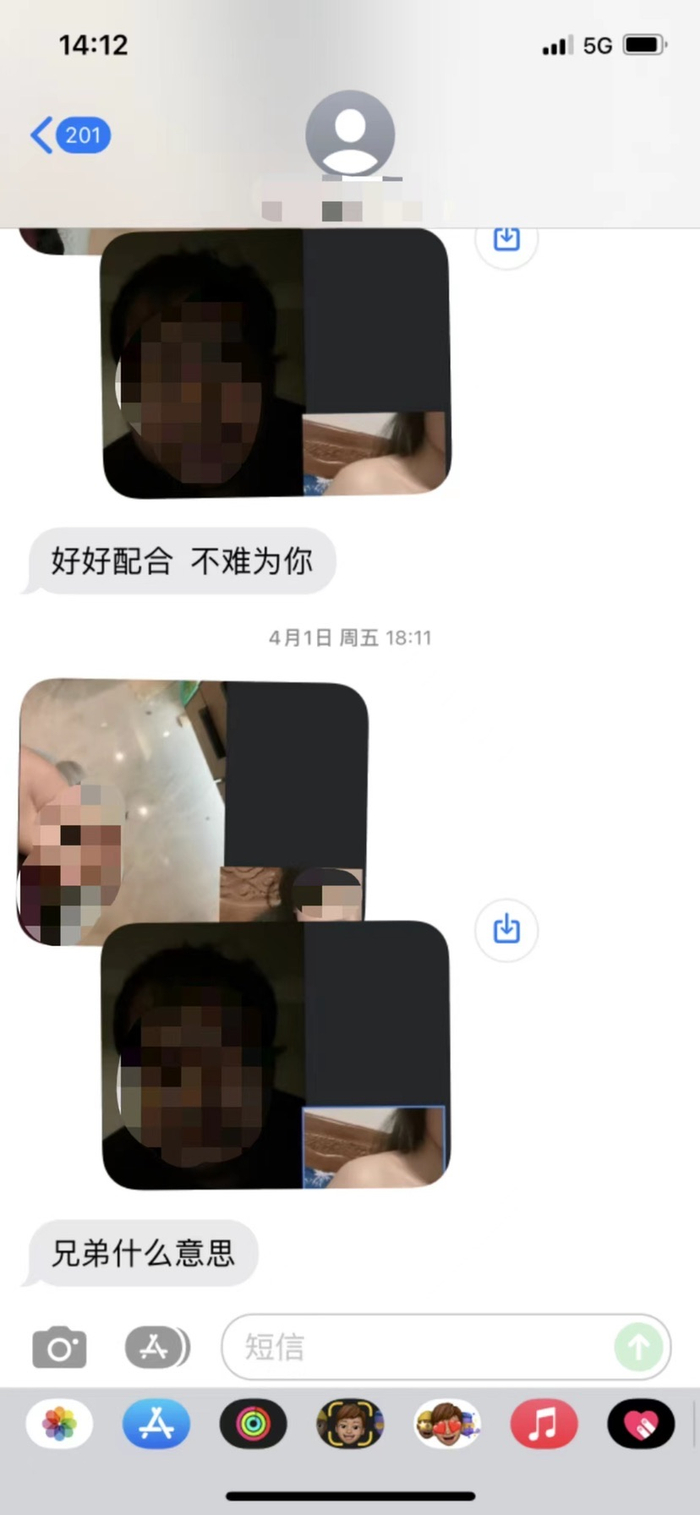Open the Memoji stickers app
The height and width of the screenshot is (1515, 700).
(447, 1424)
